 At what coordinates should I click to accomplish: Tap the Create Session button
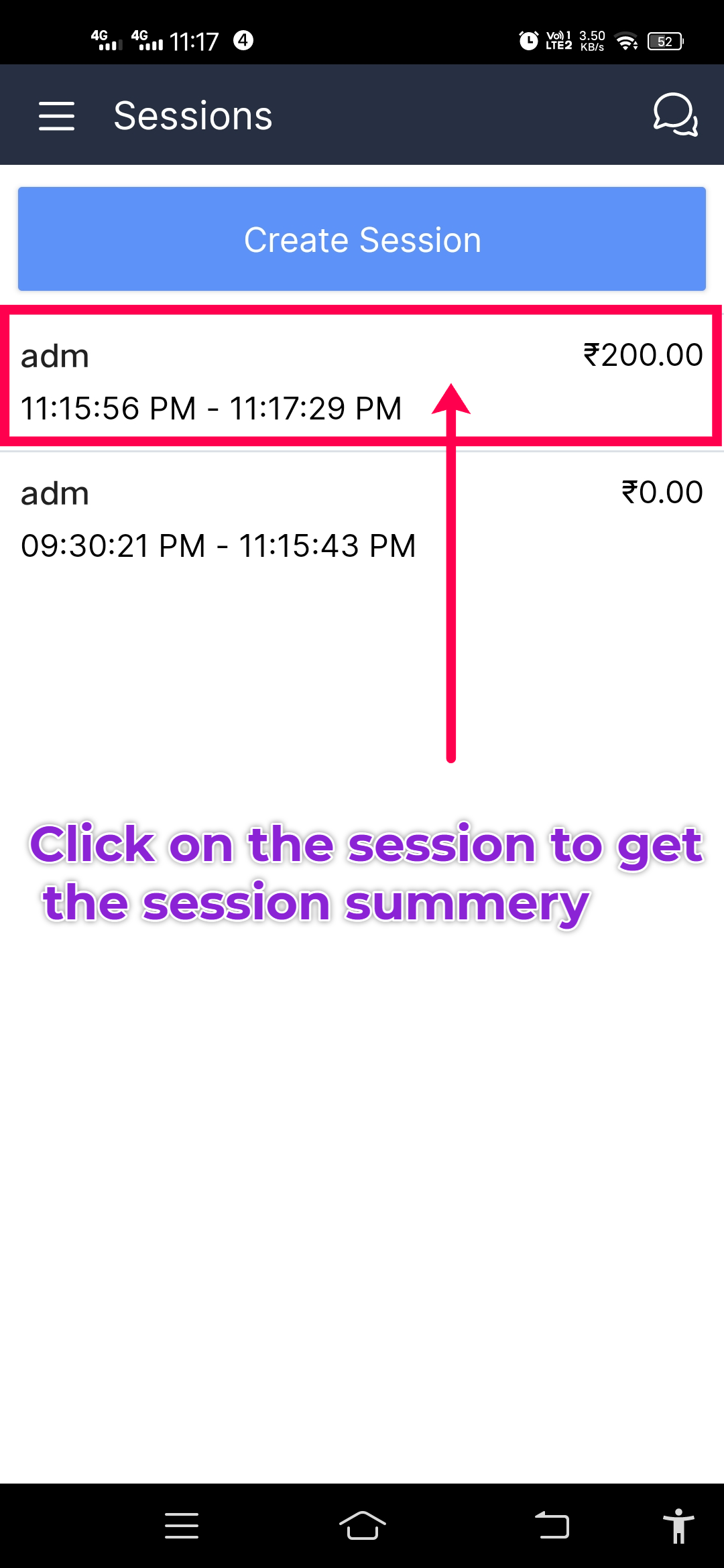(362, 239)
